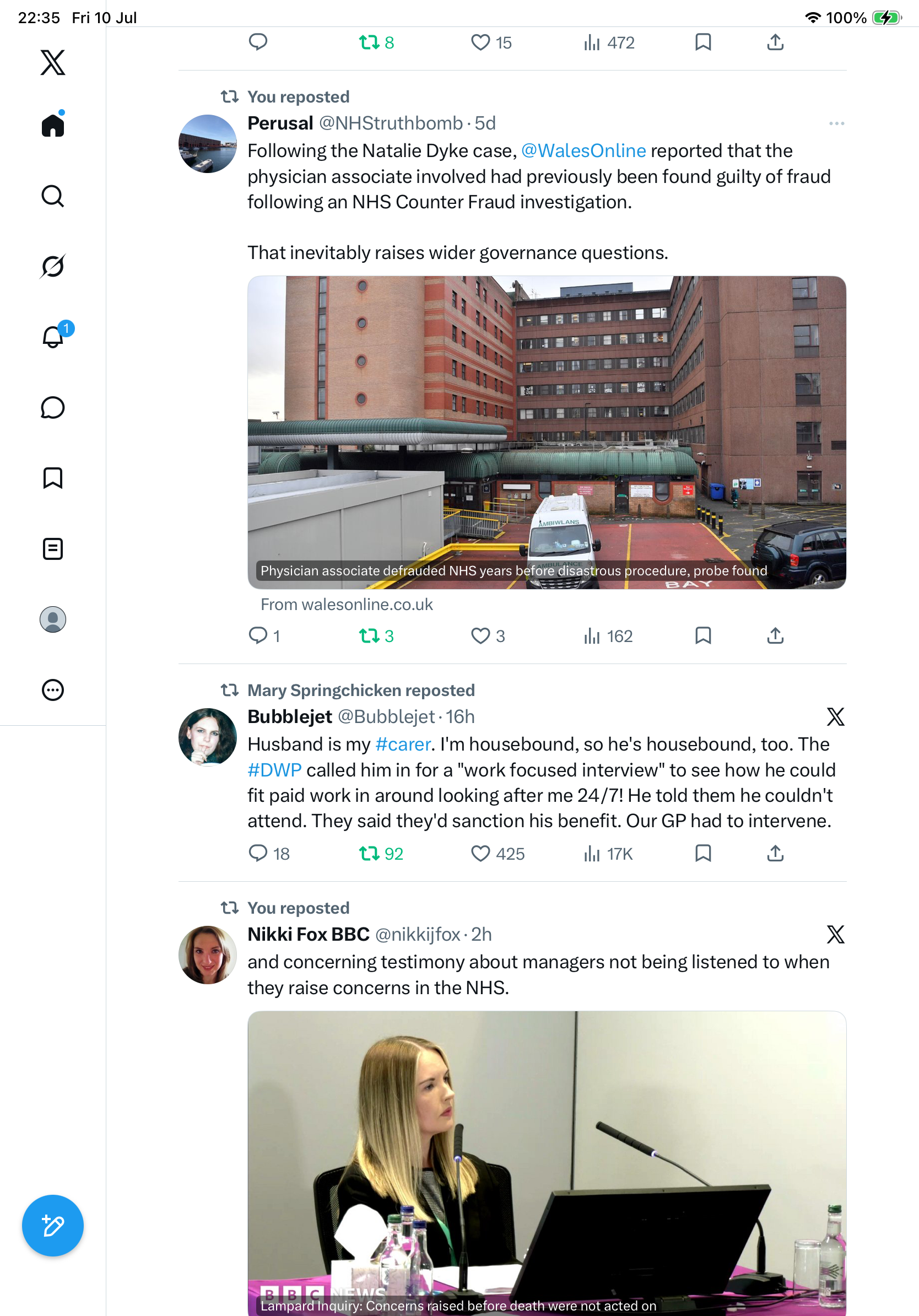Open your profile from the sidebar
This screenshot has height=1316, width=919.
tap(53, 619)
